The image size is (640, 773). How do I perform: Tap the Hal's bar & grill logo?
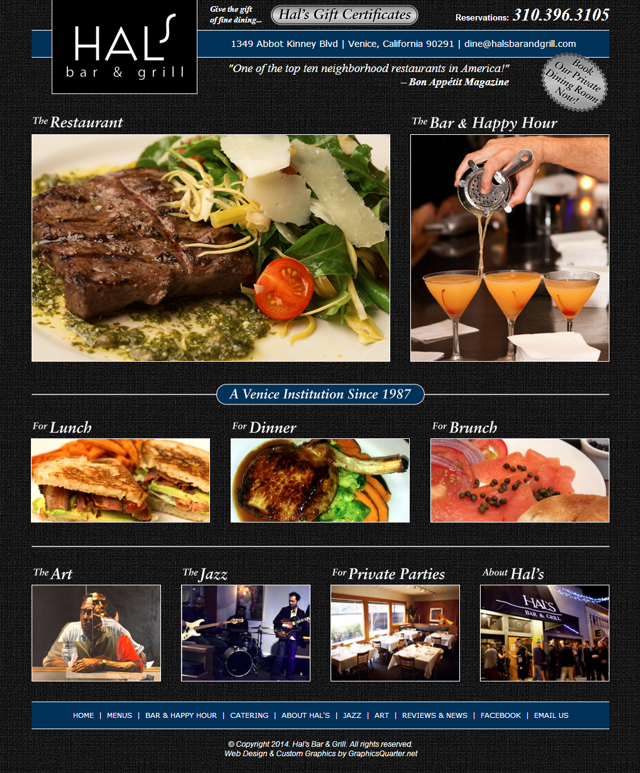124,47
